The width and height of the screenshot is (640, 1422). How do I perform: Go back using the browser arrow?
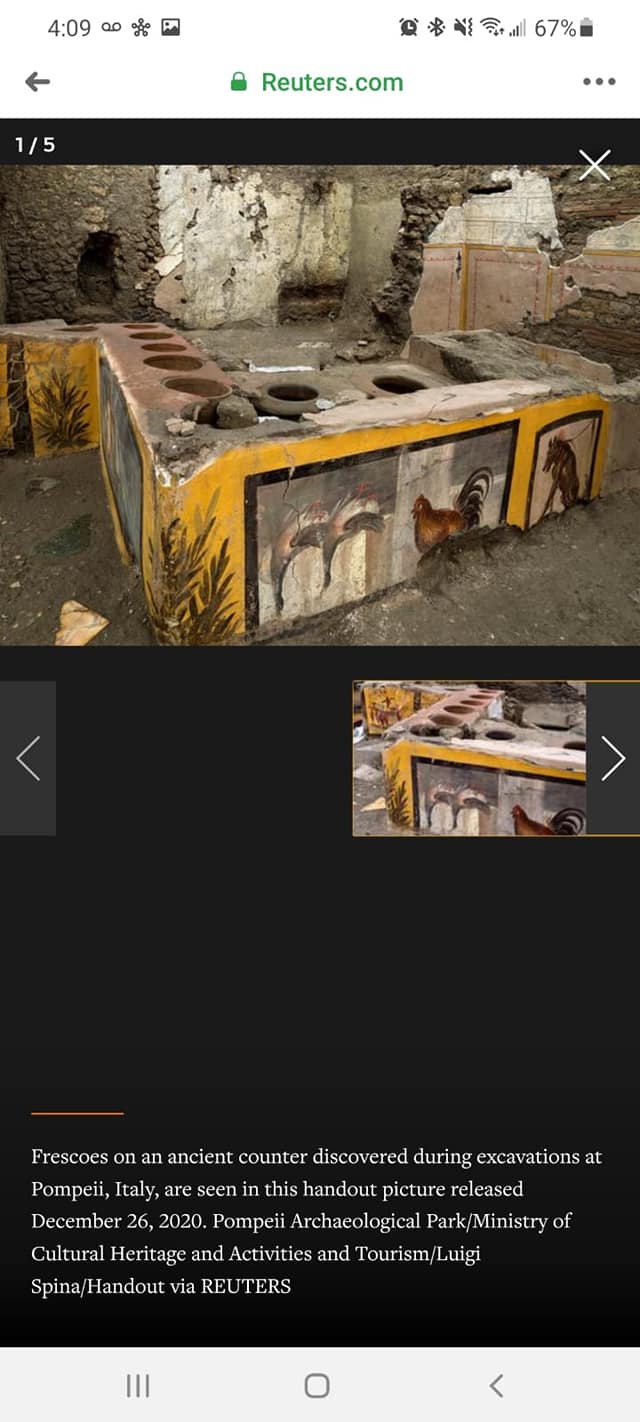[x=38, y=82]
